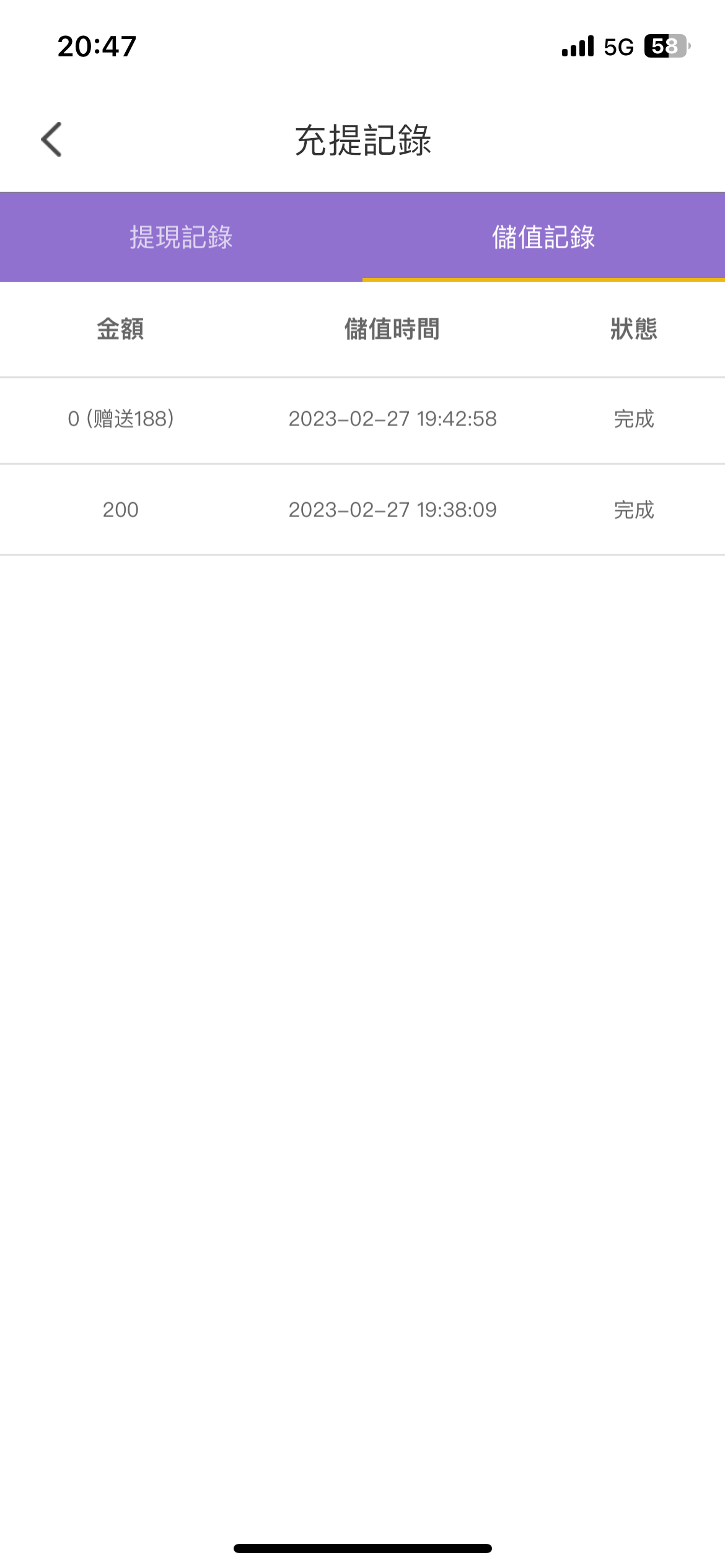
Task: Switch to the 提現記錄 tab
Action: coord(181,237)
